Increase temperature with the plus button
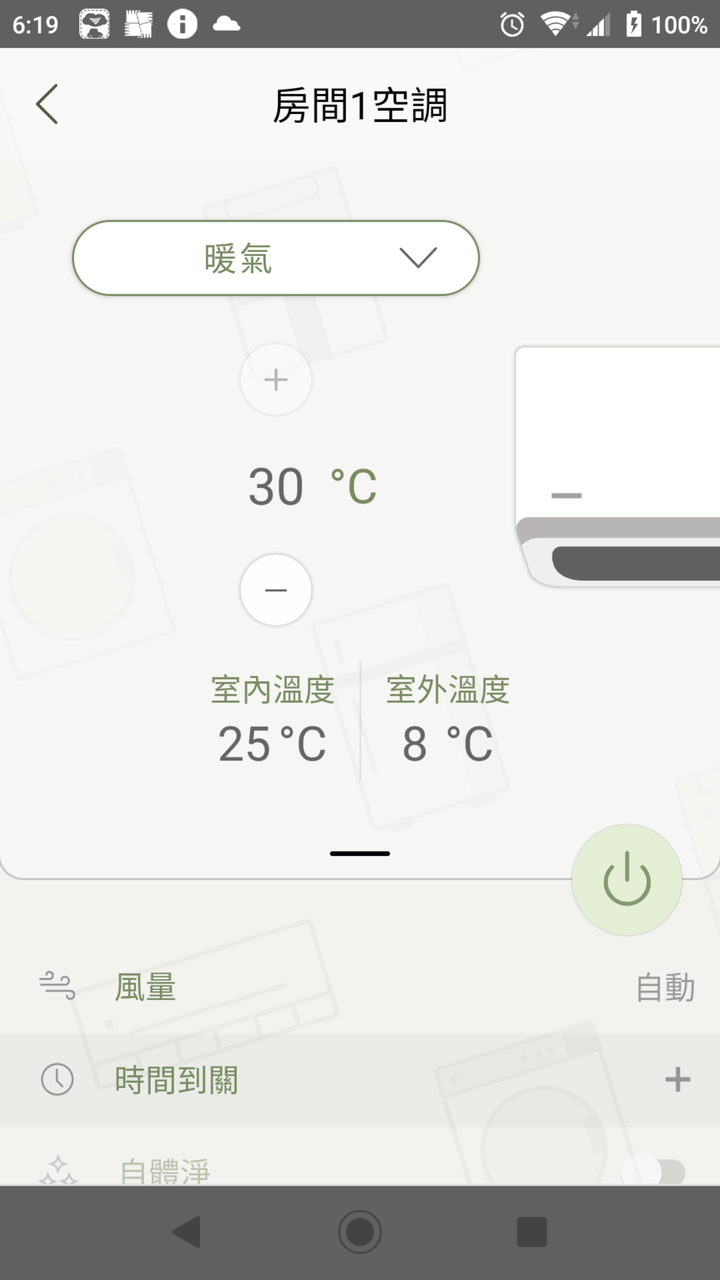The width and height of the screenshot is (720, 1280). (x=276, y=380)
